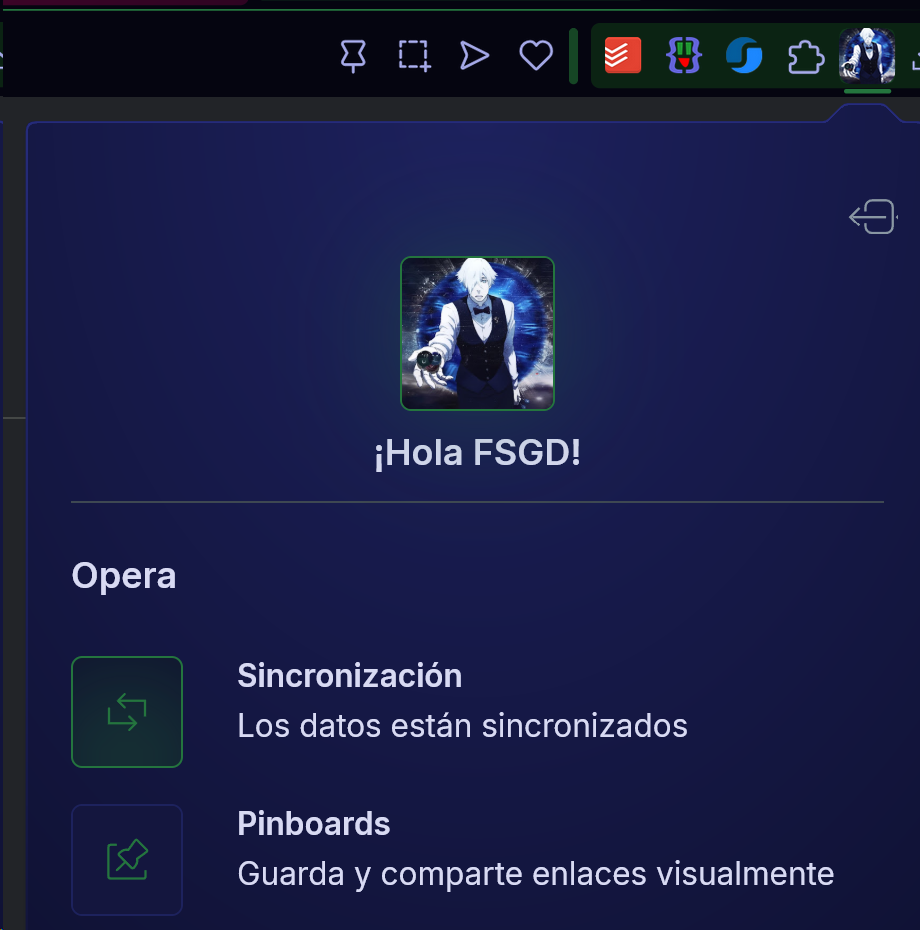Open the Todoist extension
This screenshot has height=930, width=920.
[x=622, y=56]
